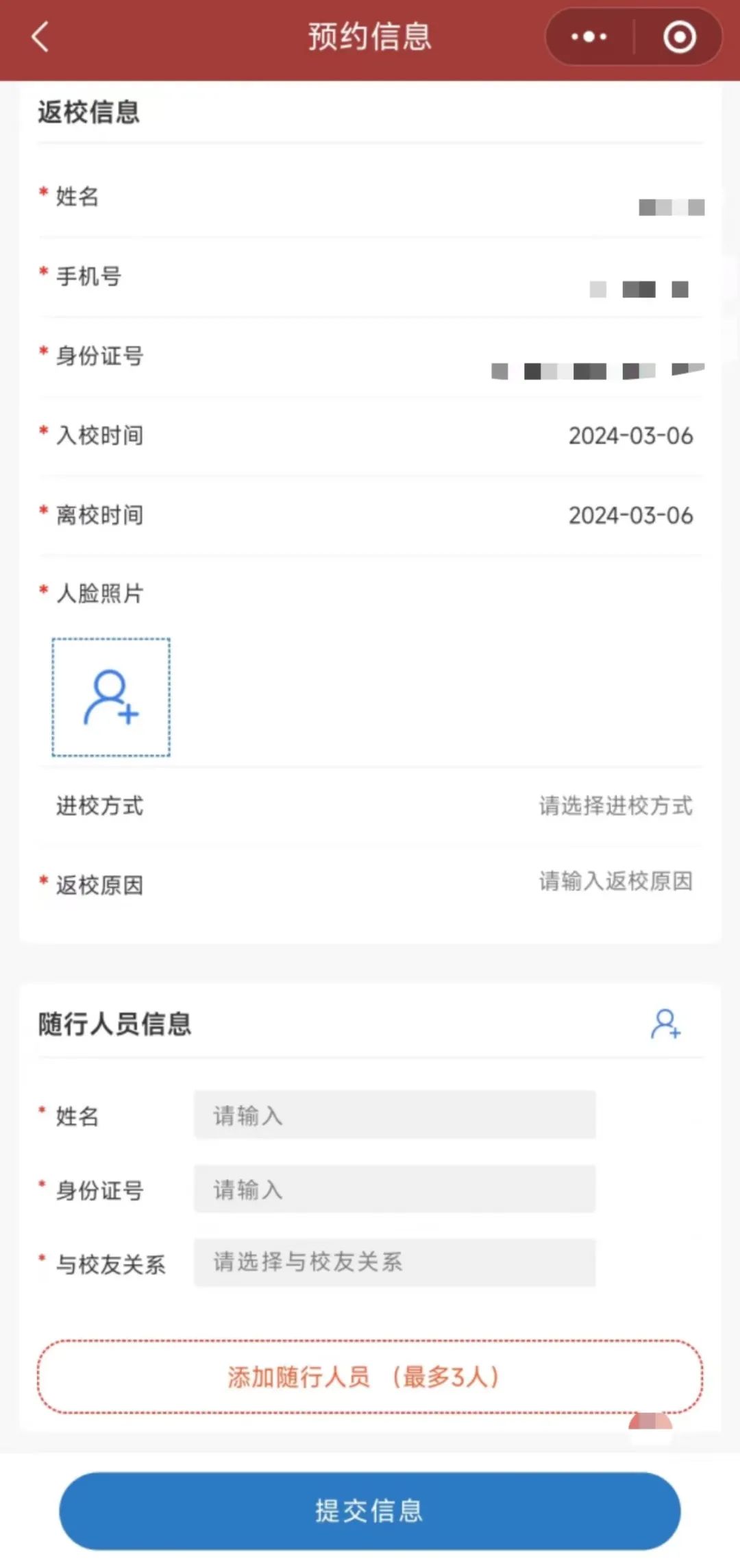This screenshot has width=740, height=1568.
Task: Edit the 手机号 phone number field
Action: [x=639, y=289]
